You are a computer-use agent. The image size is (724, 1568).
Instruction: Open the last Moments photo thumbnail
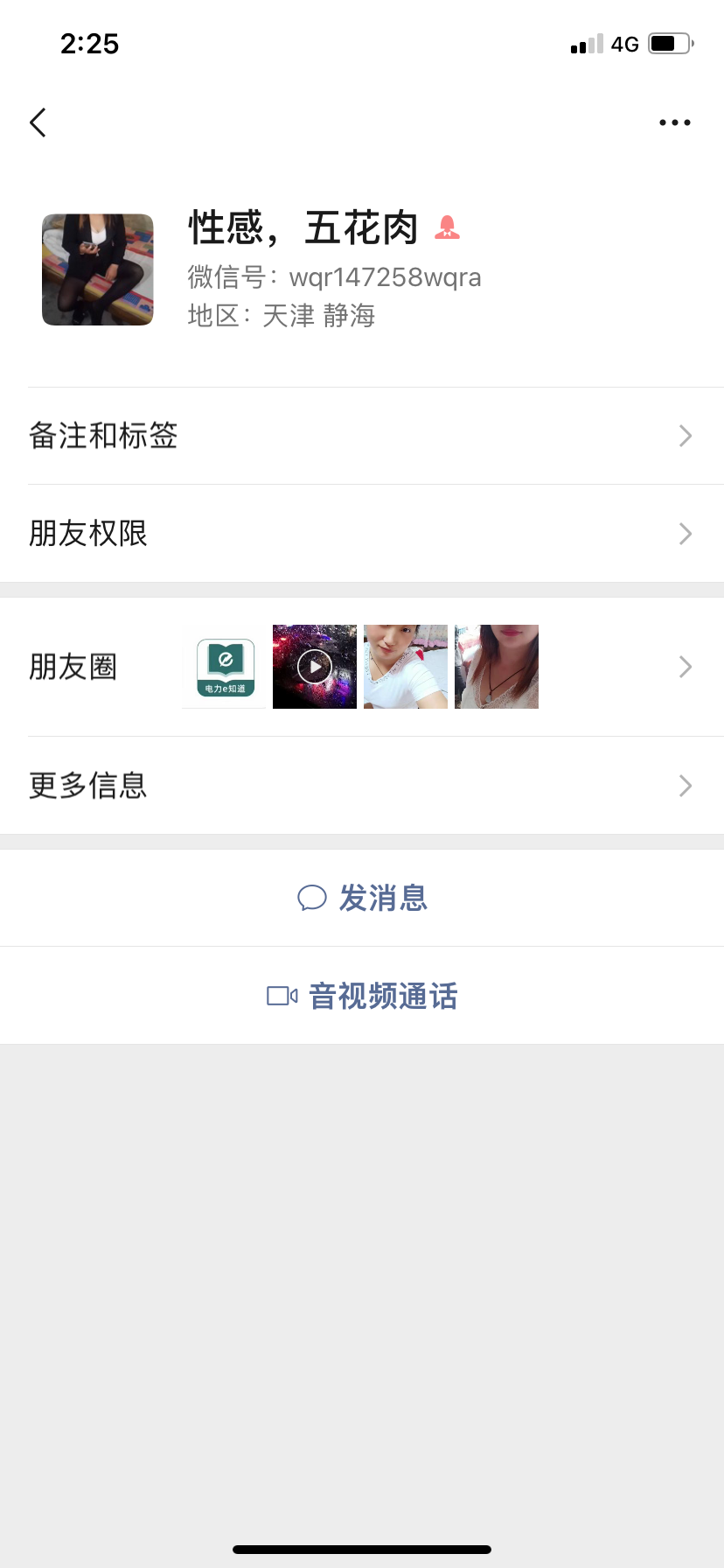(x=496, y=667)
